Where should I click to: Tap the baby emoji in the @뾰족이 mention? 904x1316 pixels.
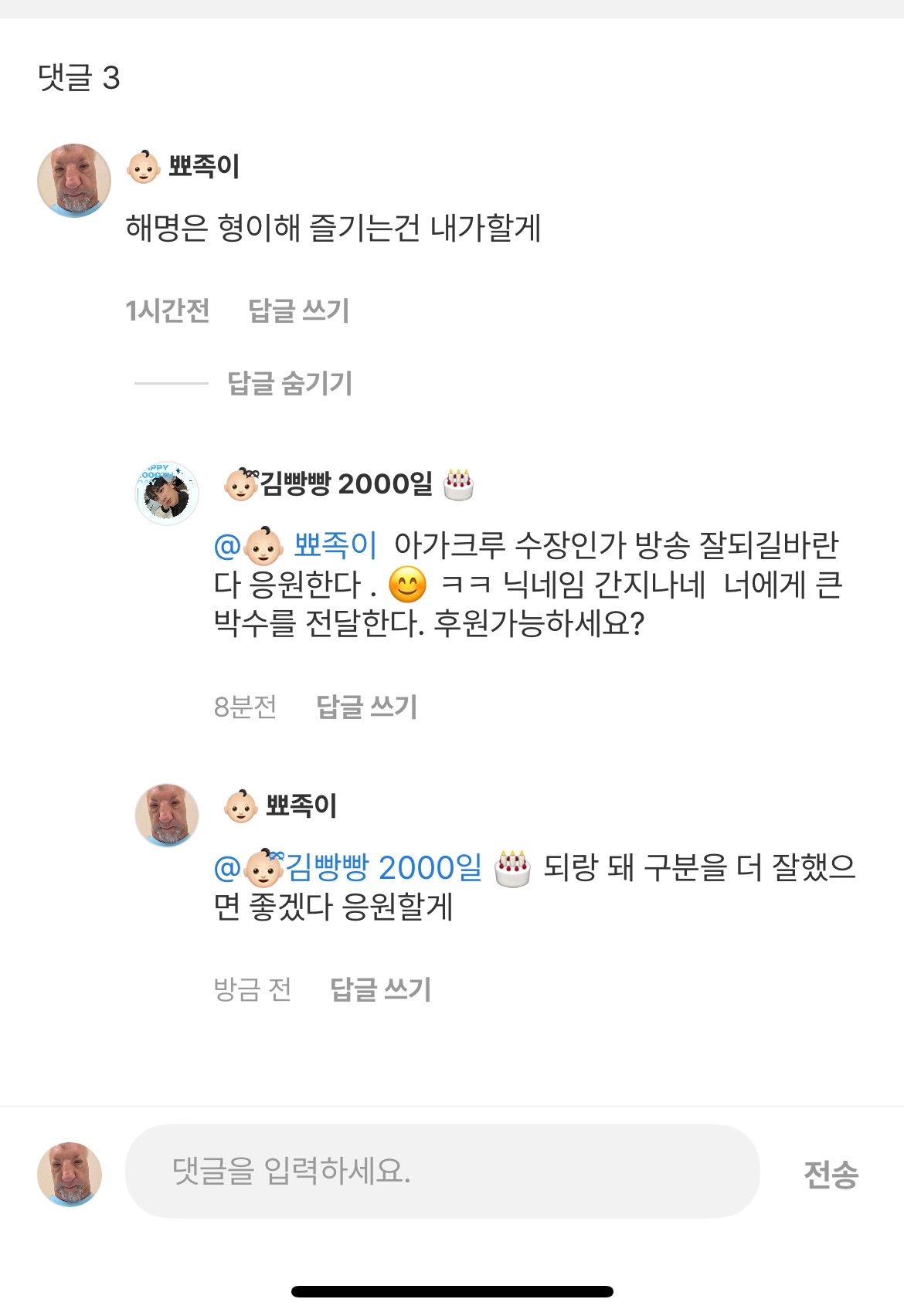click(x=262, y=545)
